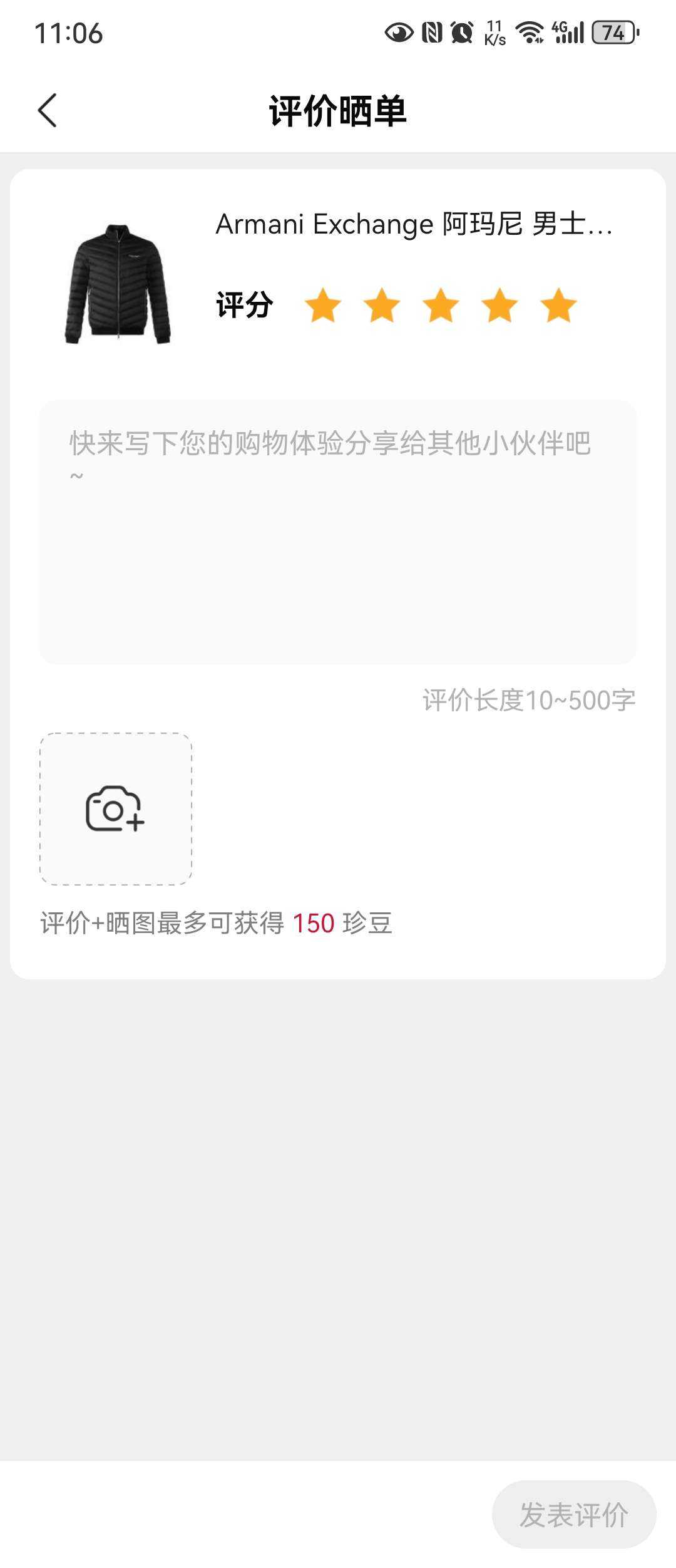Go back from the 评价晒单 page

[x=48, y=111]
